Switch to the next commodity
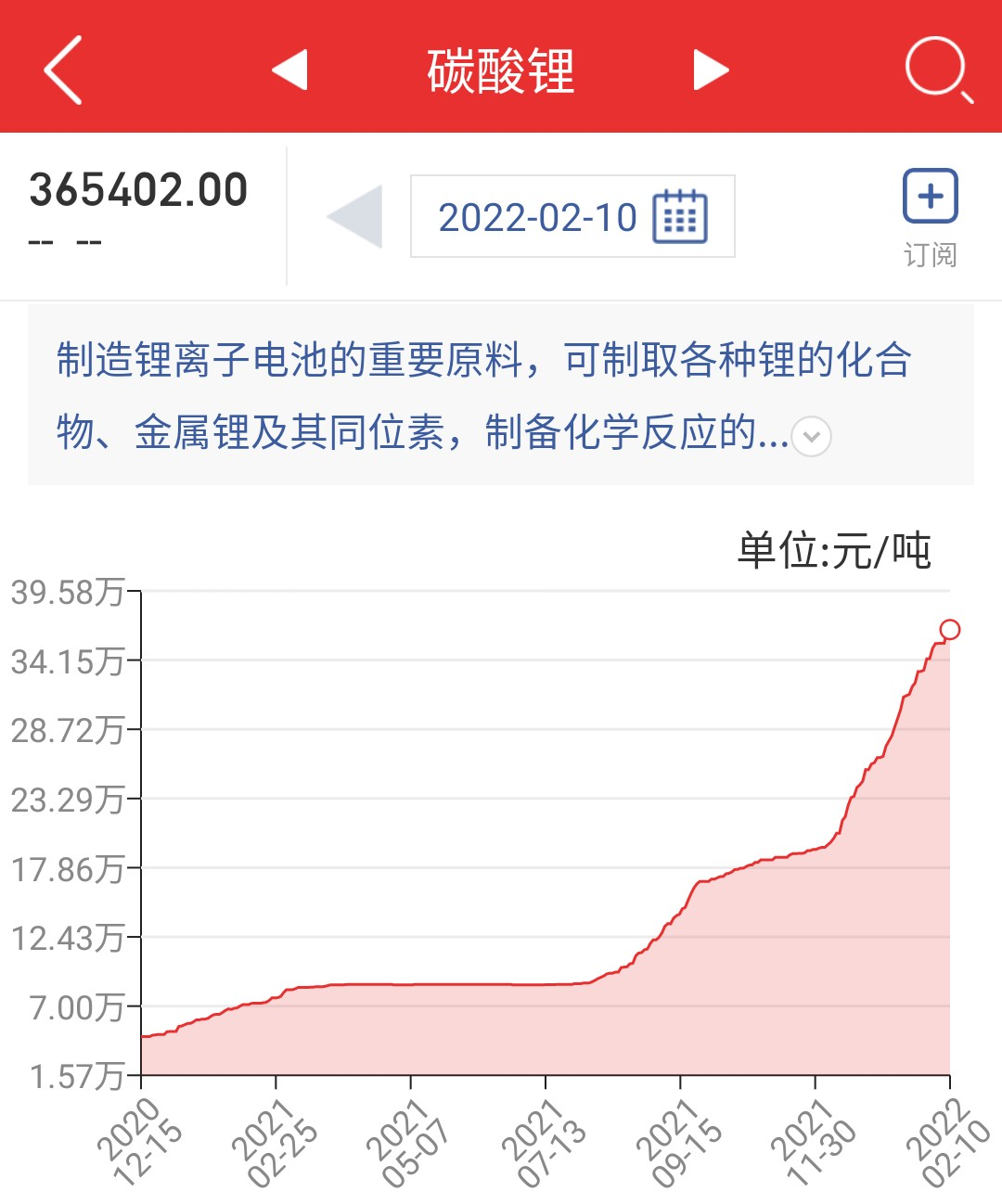Viewport: 1002px width, 1204px height. pos(711,70)
